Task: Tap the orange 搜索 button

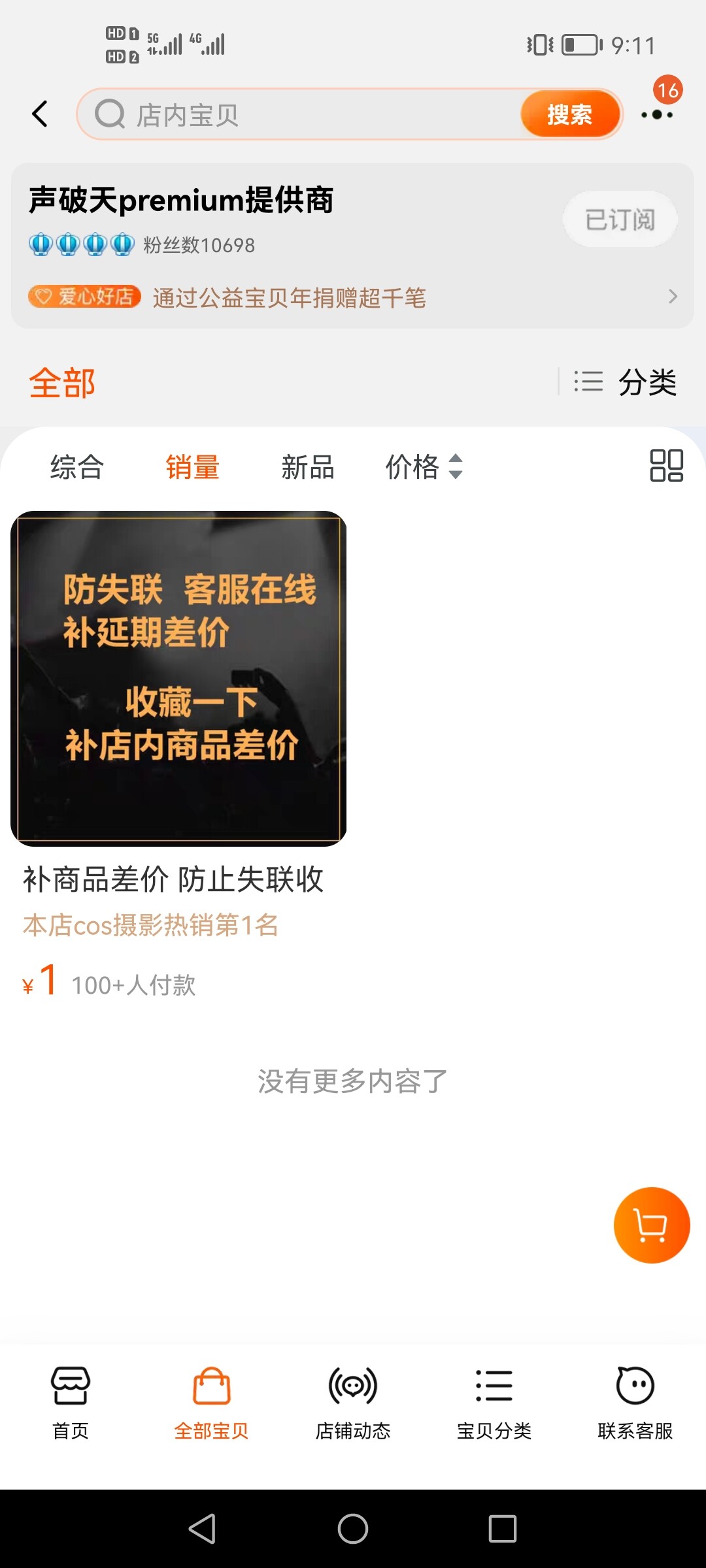Action: (569, 114)
